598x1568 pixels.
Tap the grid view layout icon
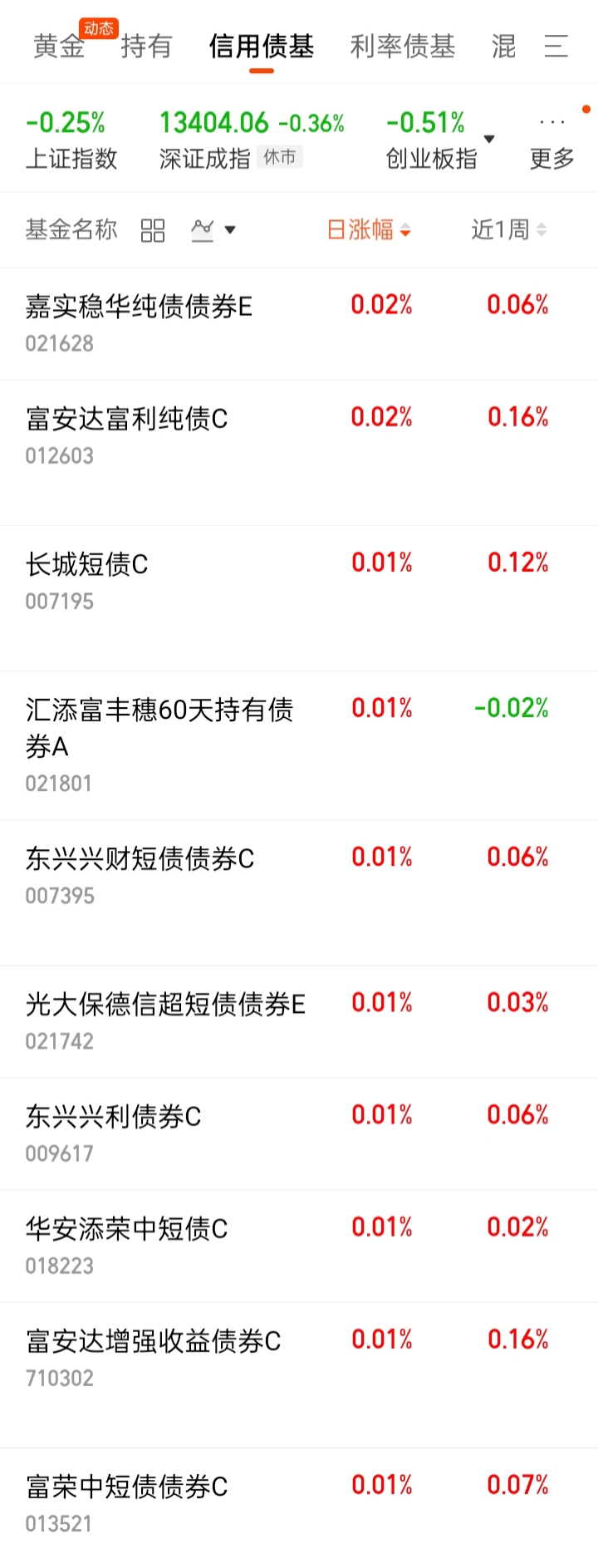click(x=153, y=230)
